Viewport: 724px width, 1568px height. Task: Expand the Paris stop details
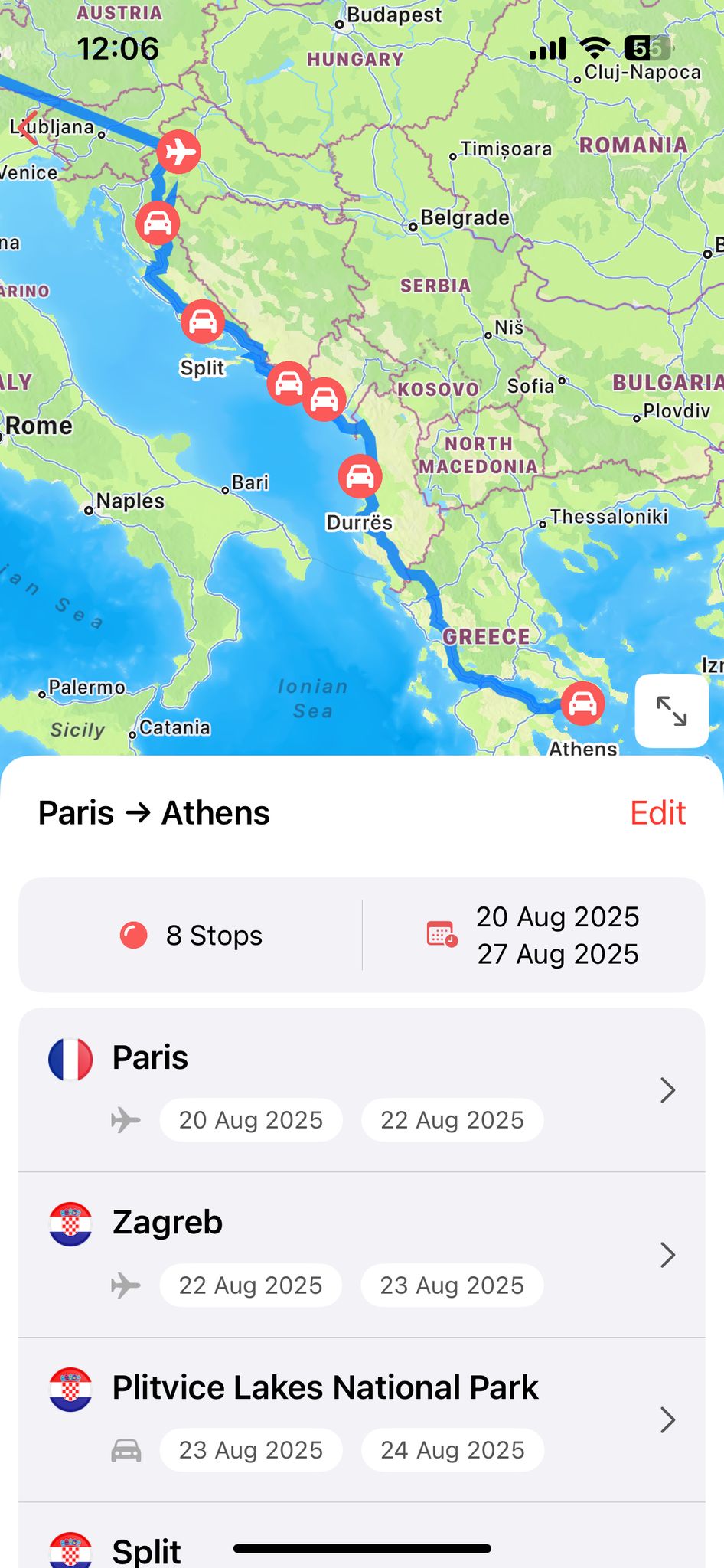click(x=667, y=1089)
